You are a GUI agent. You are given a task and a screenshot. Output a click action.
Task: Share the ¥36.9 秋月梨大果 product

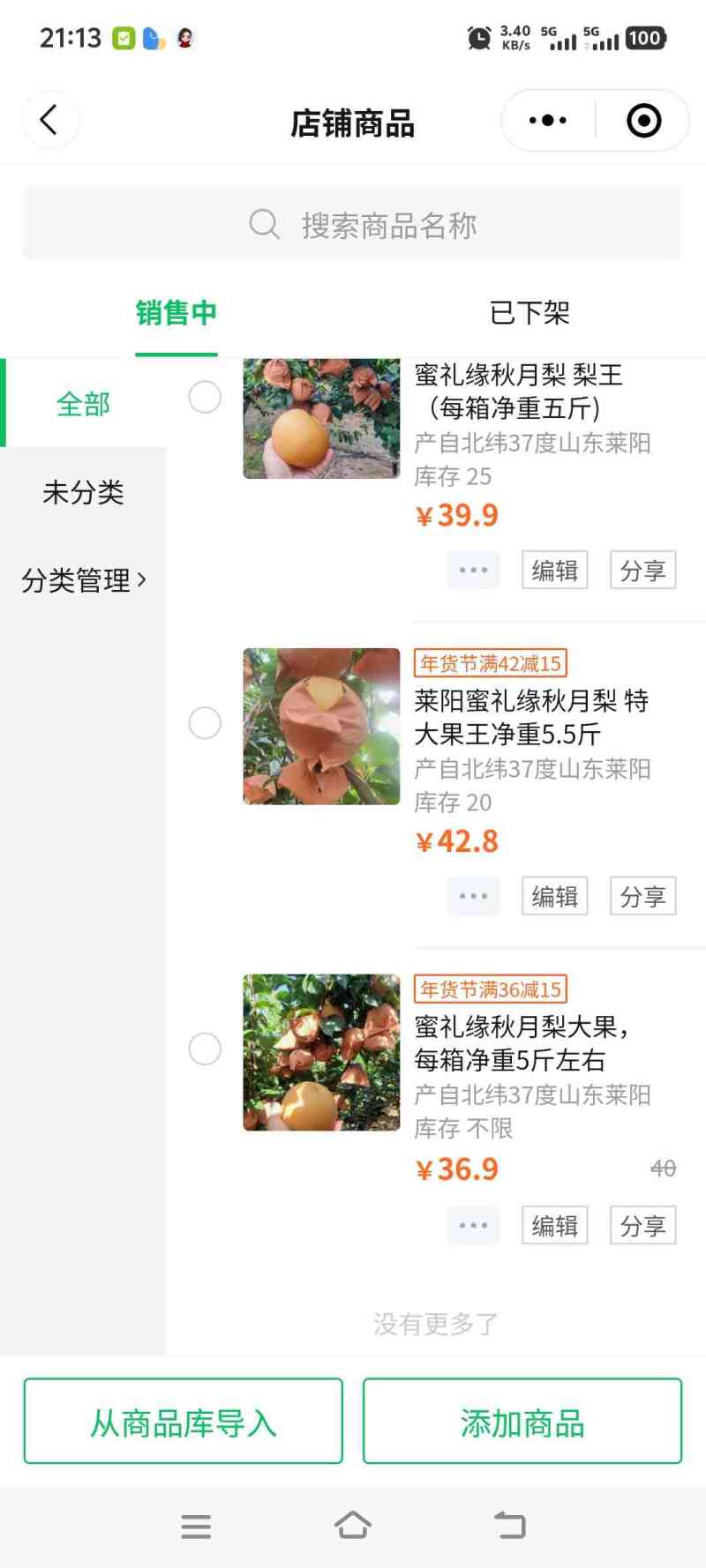point(642,1226)
